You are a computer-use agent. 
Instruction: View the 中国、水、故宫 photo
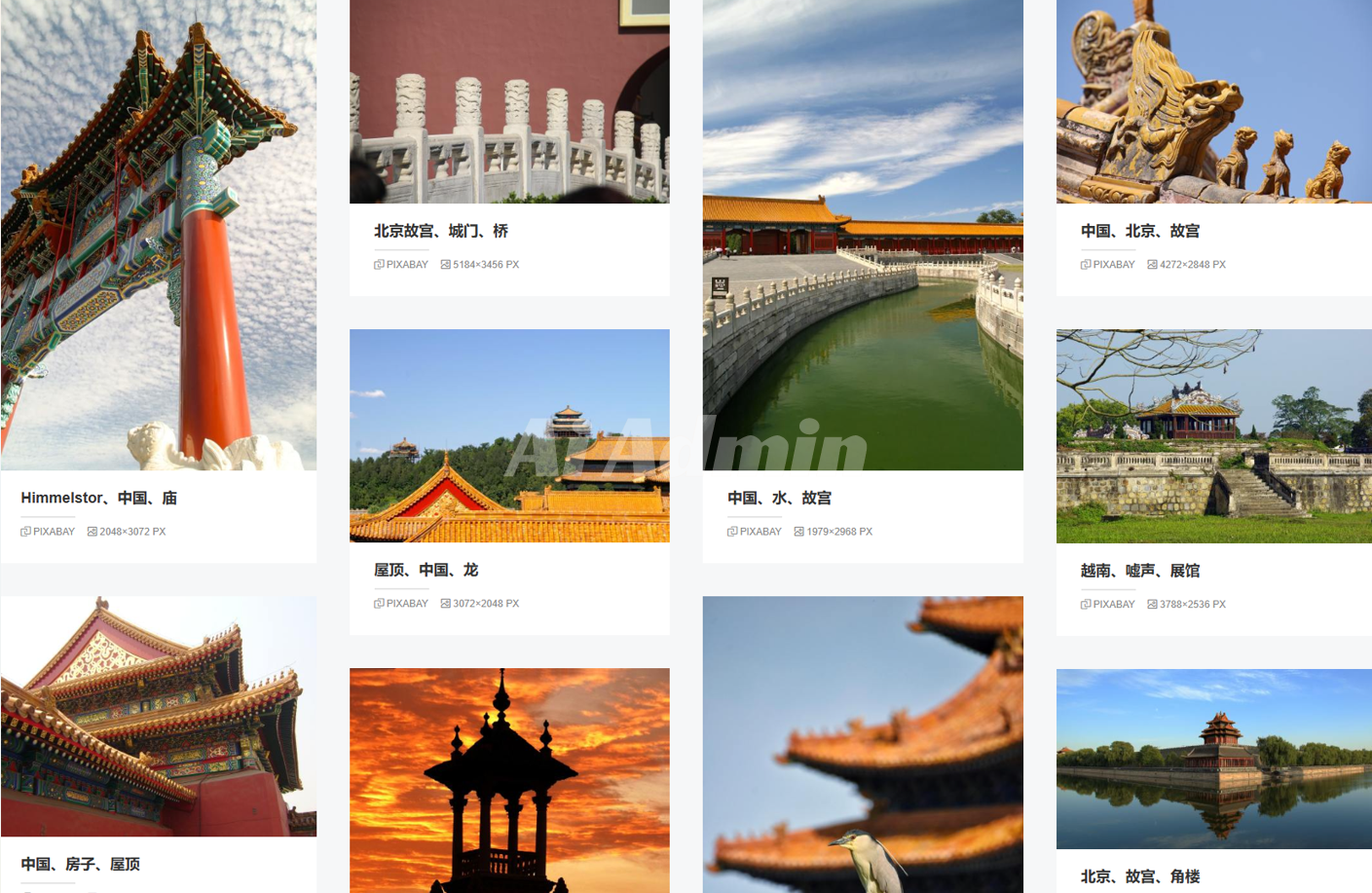point(863,235)
